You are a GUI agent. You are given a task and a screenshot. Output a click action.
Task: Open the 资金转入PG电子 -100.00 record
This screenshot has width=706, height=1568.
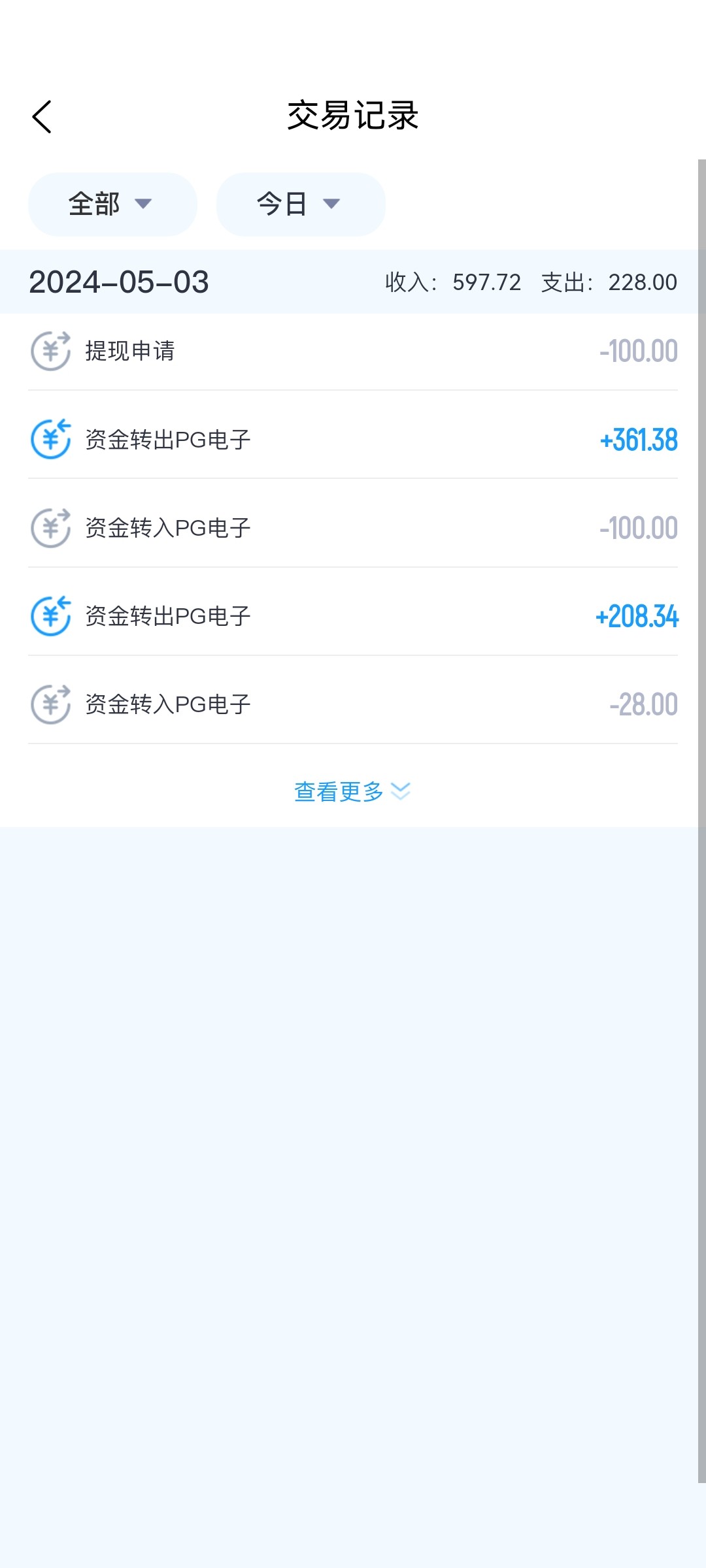pyautogui.click(x=353, y=528)
